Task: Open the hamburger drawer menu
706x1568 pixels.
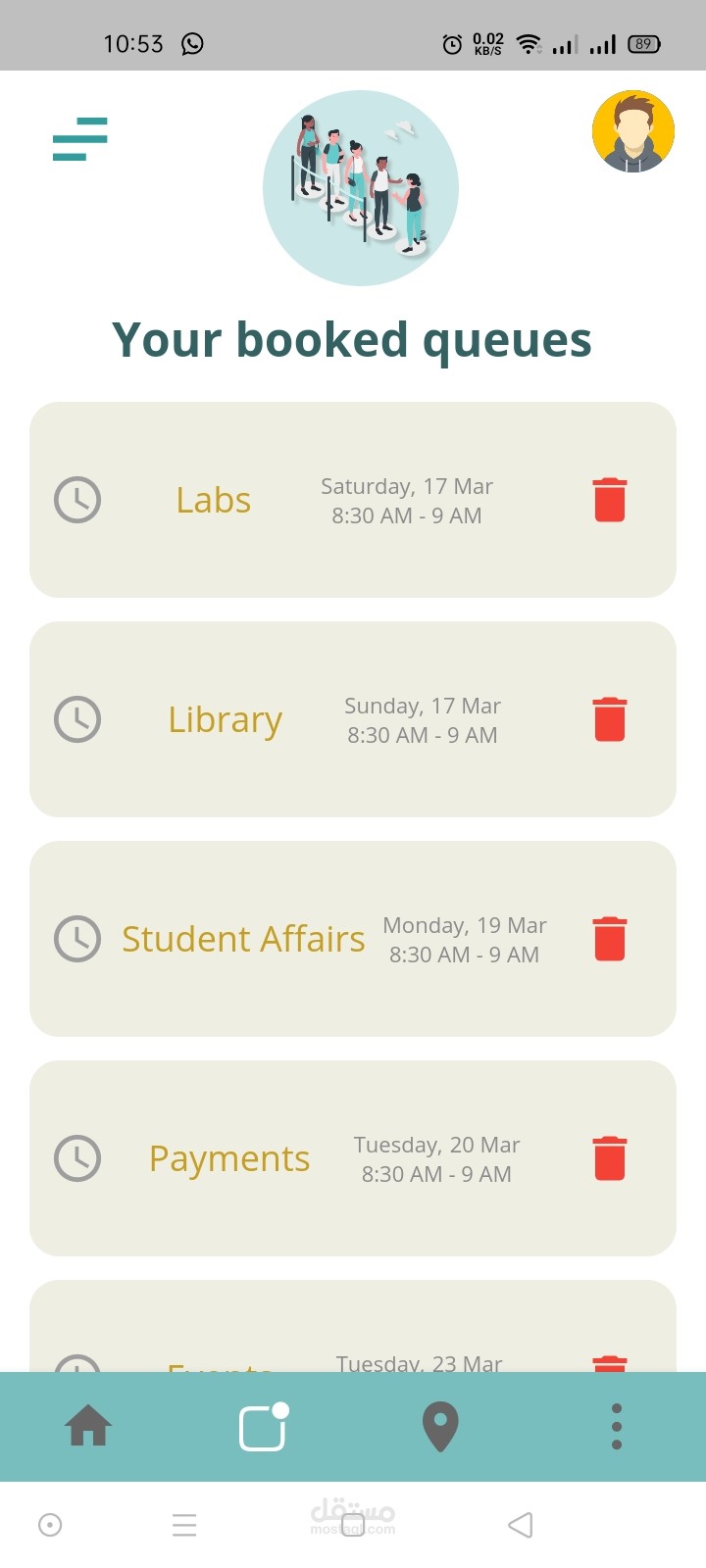Action: pyautogui.click(x=80, y=138)
